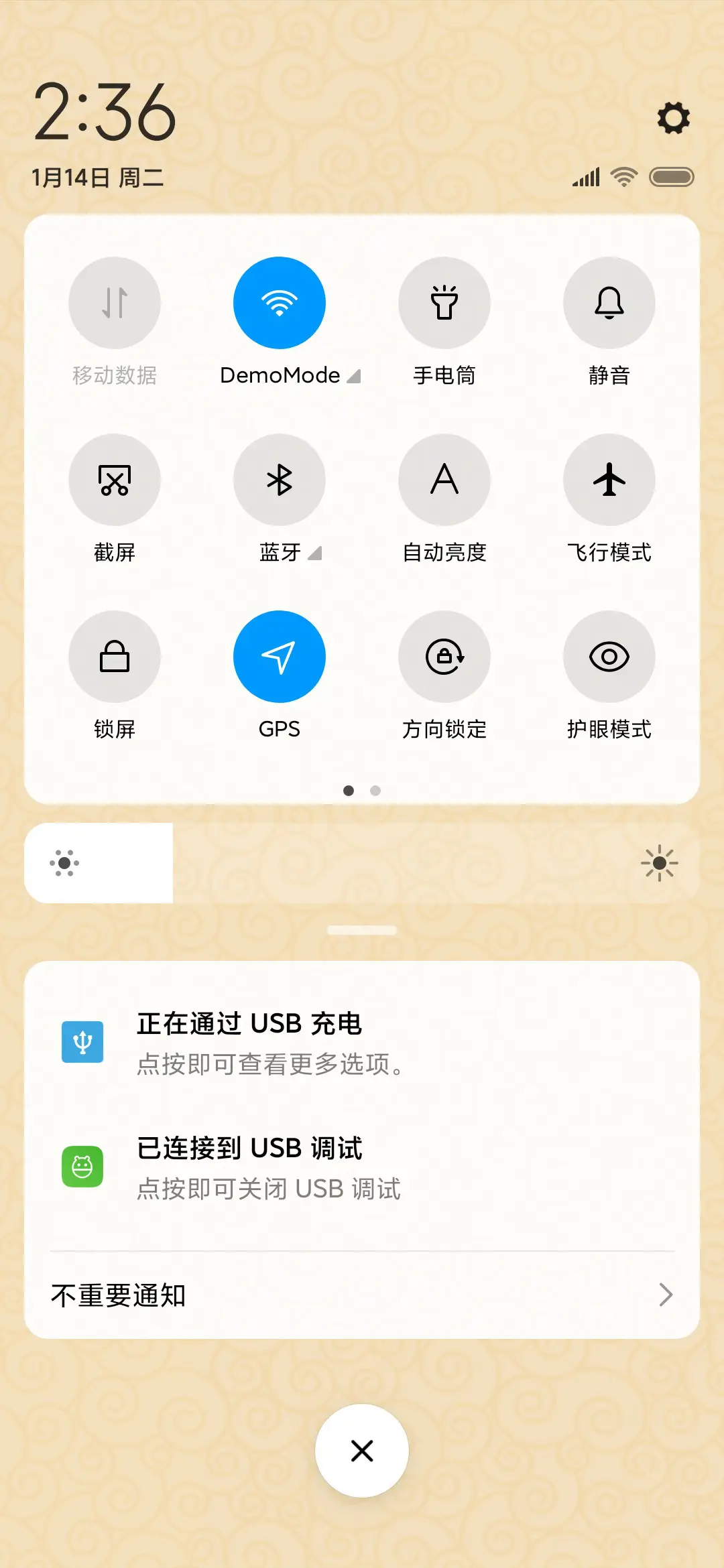Enable airplane mode (飞行模式)
This screenshot has height=1568, width=724.
click(609, 480)
